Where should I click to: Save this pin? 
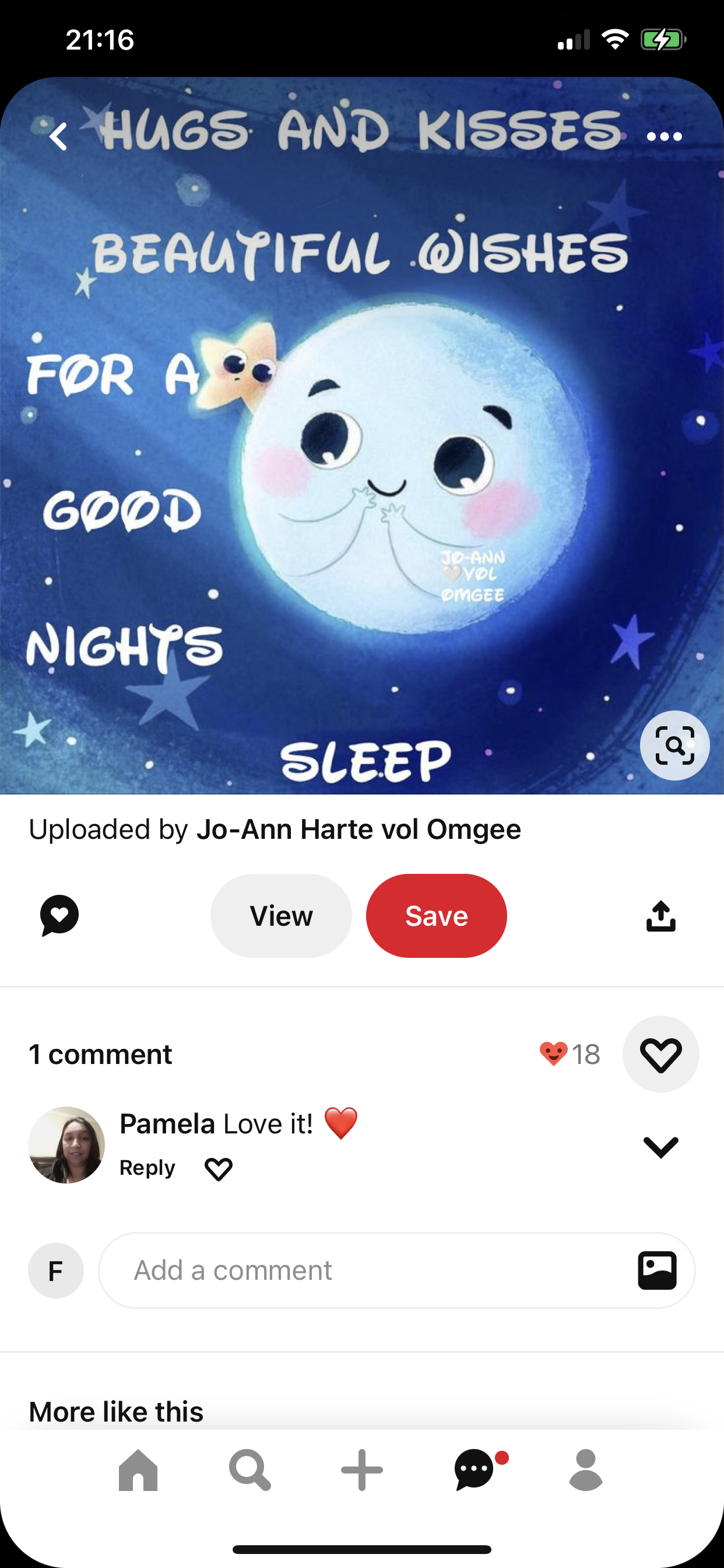436,915
